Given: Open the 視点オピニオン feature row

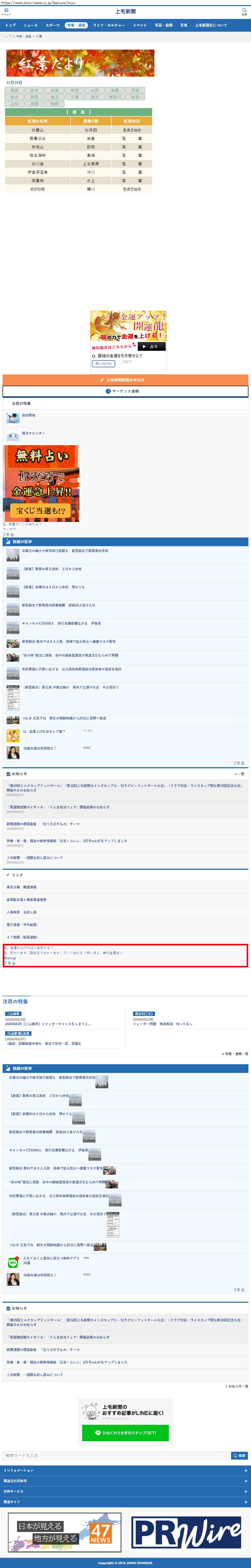Looking at the screenshot, I should tap(33, 433).
